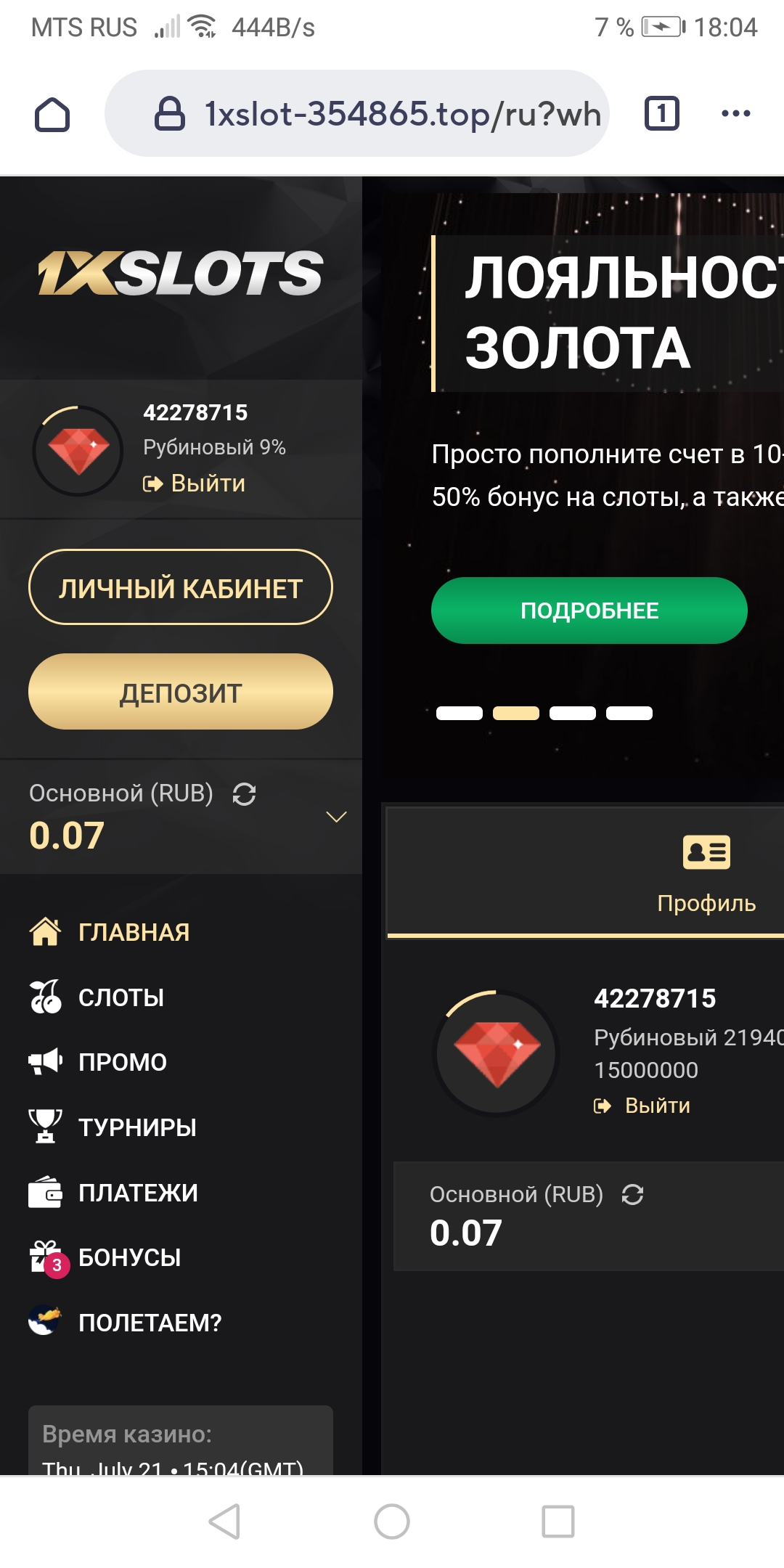Open the СЛОТЫ section
Viewport: 784px width, 1568px height.
(x=97, y=997)
